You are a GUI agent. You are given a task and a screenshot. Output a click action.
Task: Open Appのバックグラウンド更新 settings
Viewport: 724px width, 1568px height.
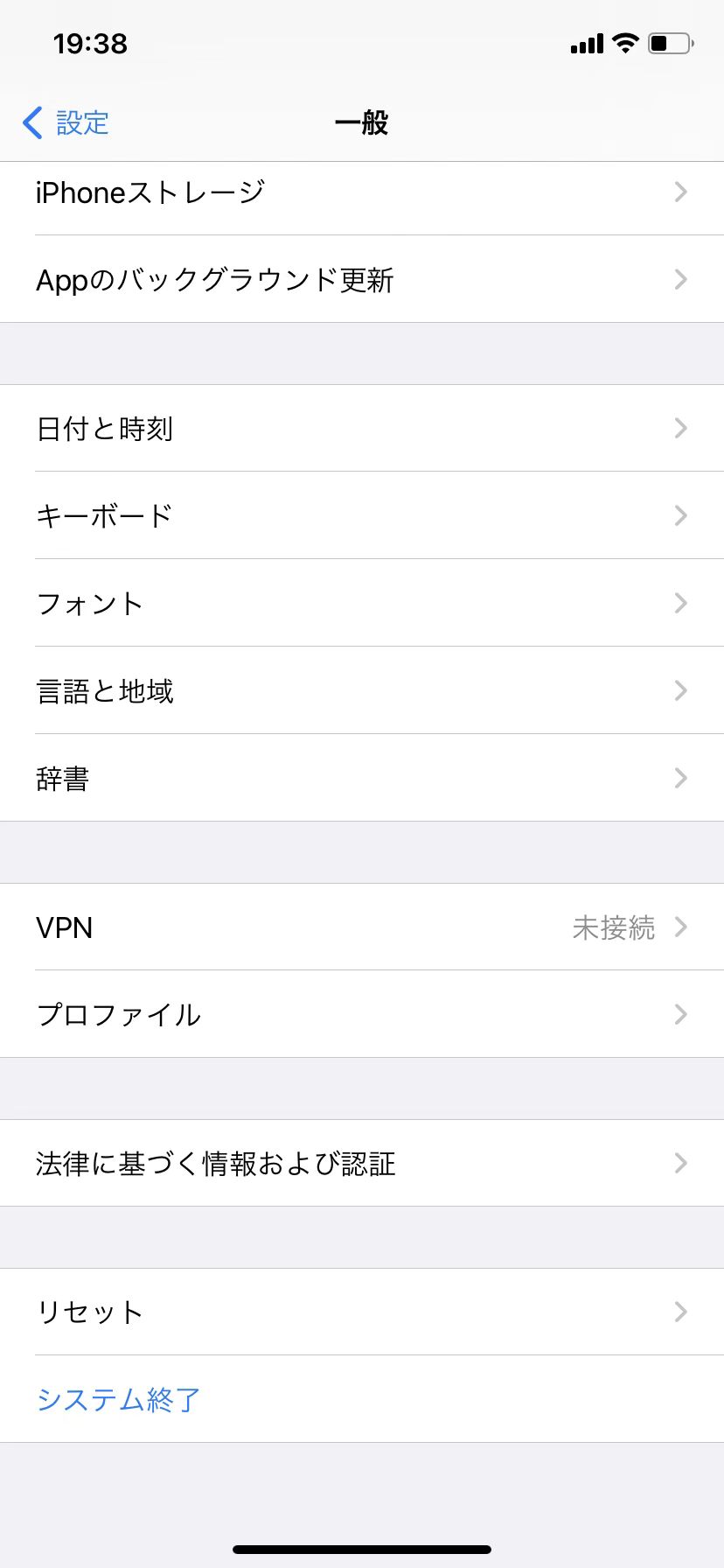(362, 279)
